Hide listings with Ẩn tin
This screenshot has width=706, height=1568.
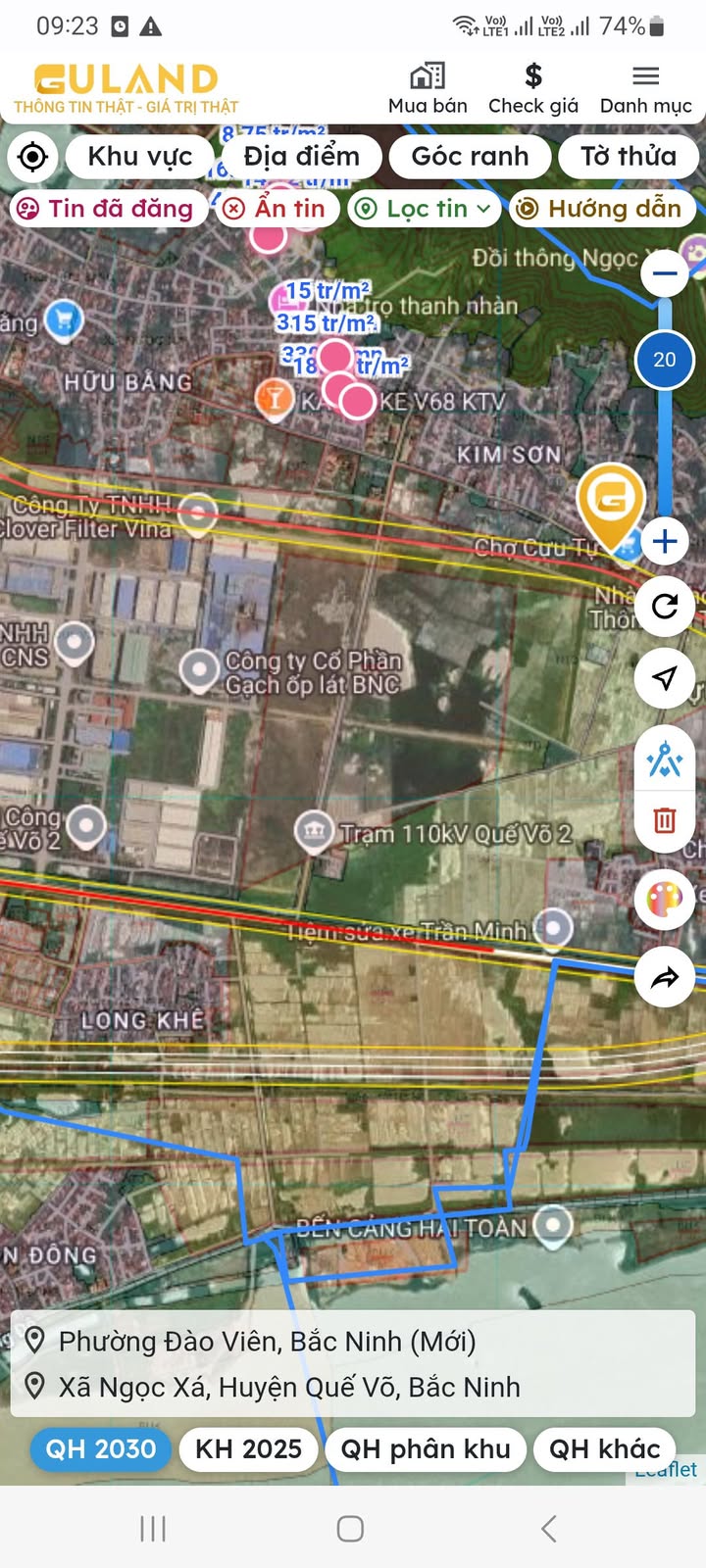click(x=277, y=209)
